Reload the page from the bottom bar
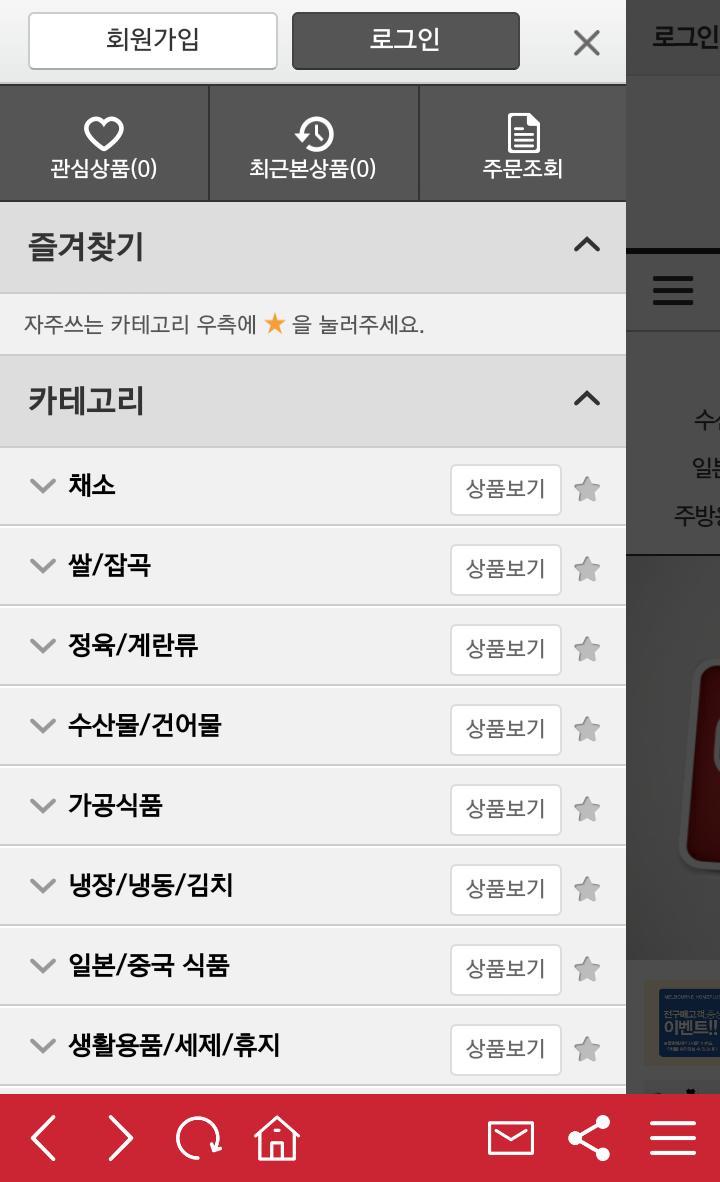 tap(198, 1138)
